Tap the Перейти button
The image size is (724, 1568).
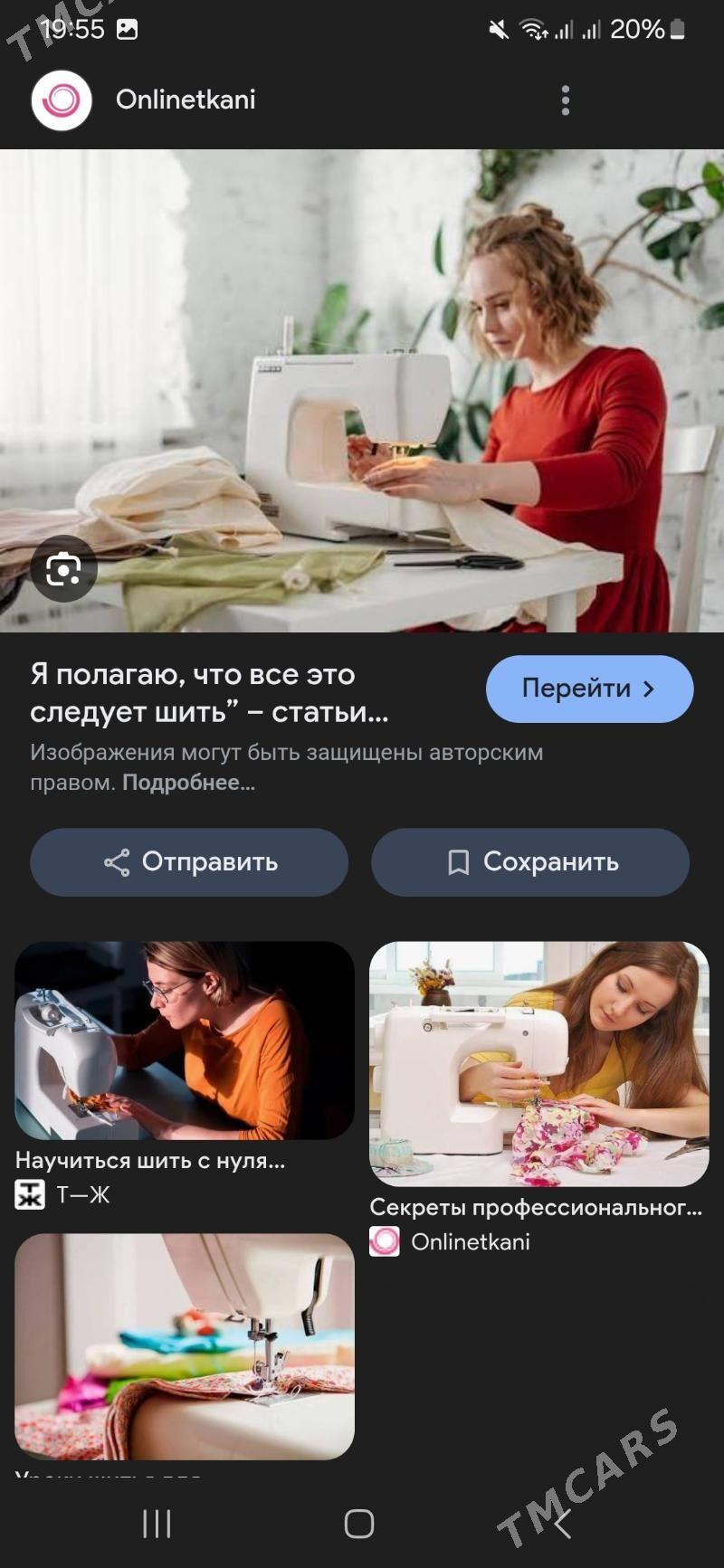[589, 689]
